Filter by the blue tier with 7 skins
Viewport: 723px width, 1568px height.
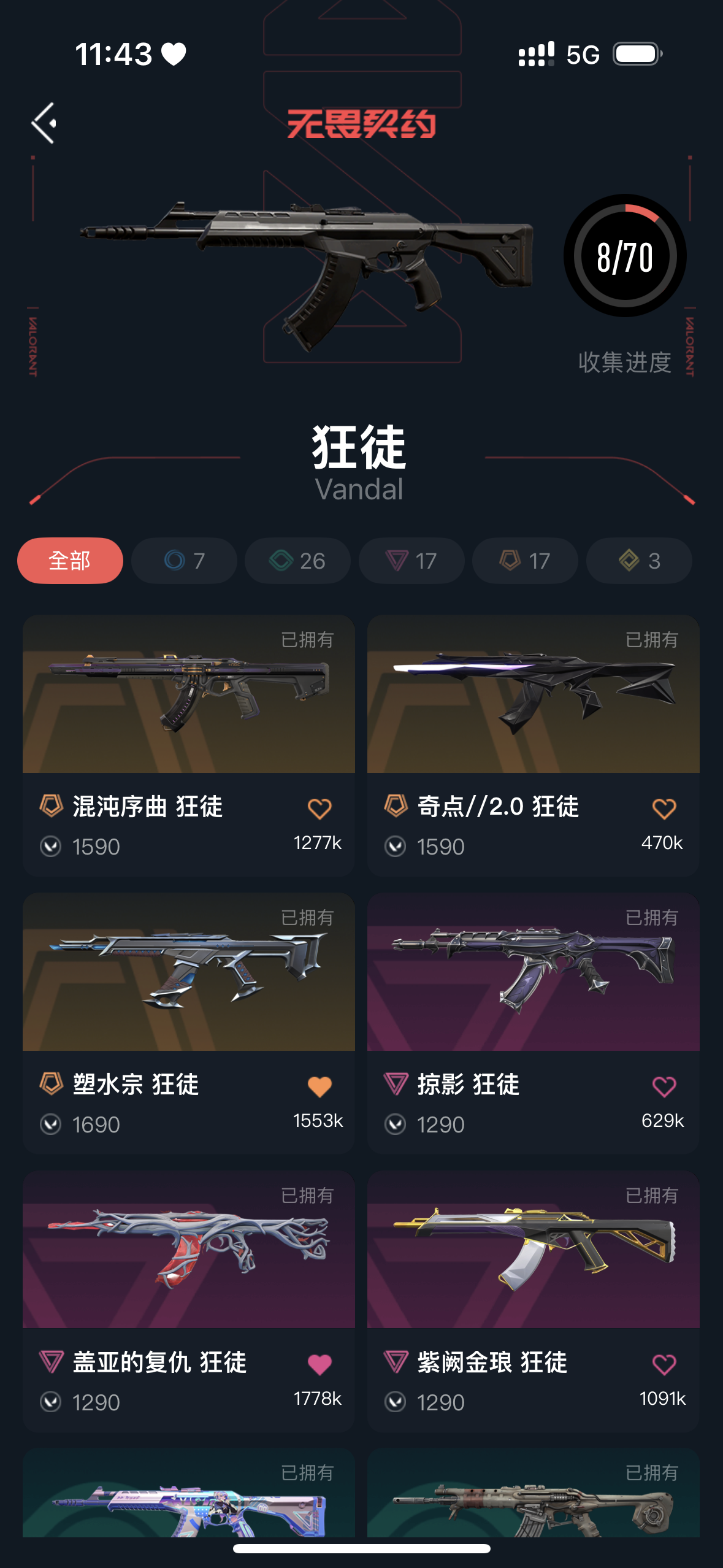[x=184, y=561]
